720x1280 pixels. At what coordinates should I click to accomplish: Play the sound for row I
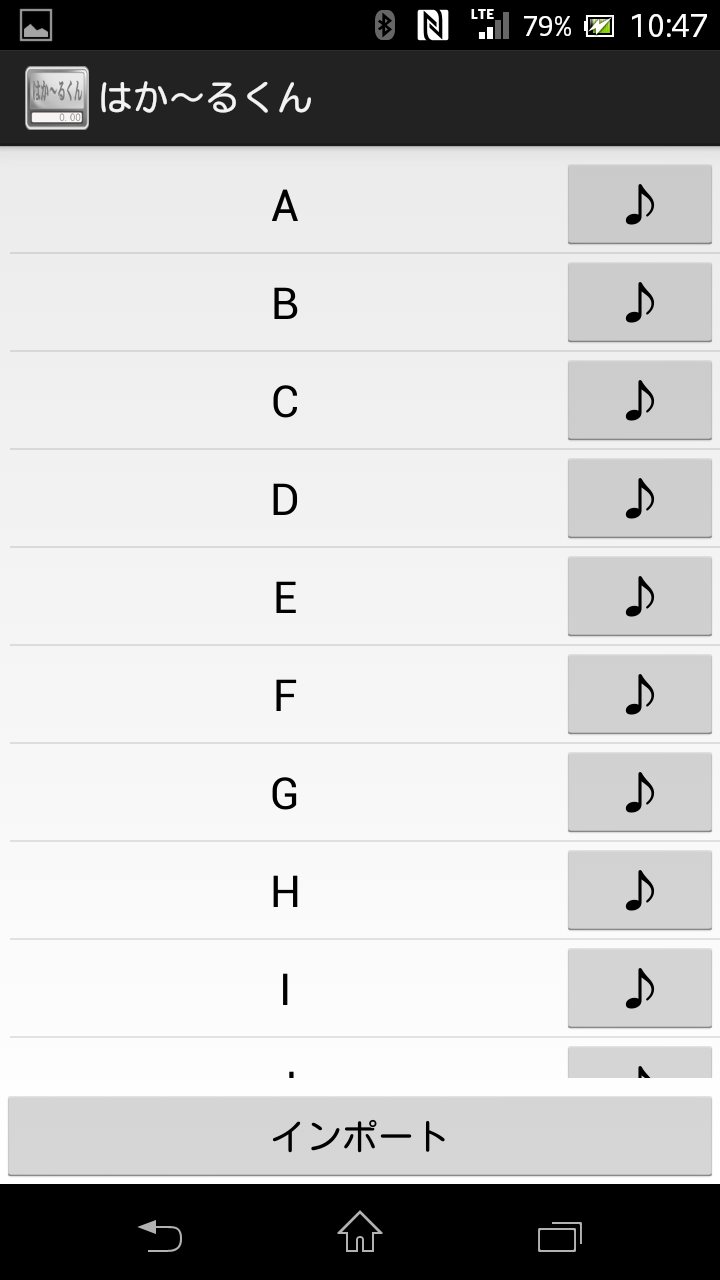point(639,988)
